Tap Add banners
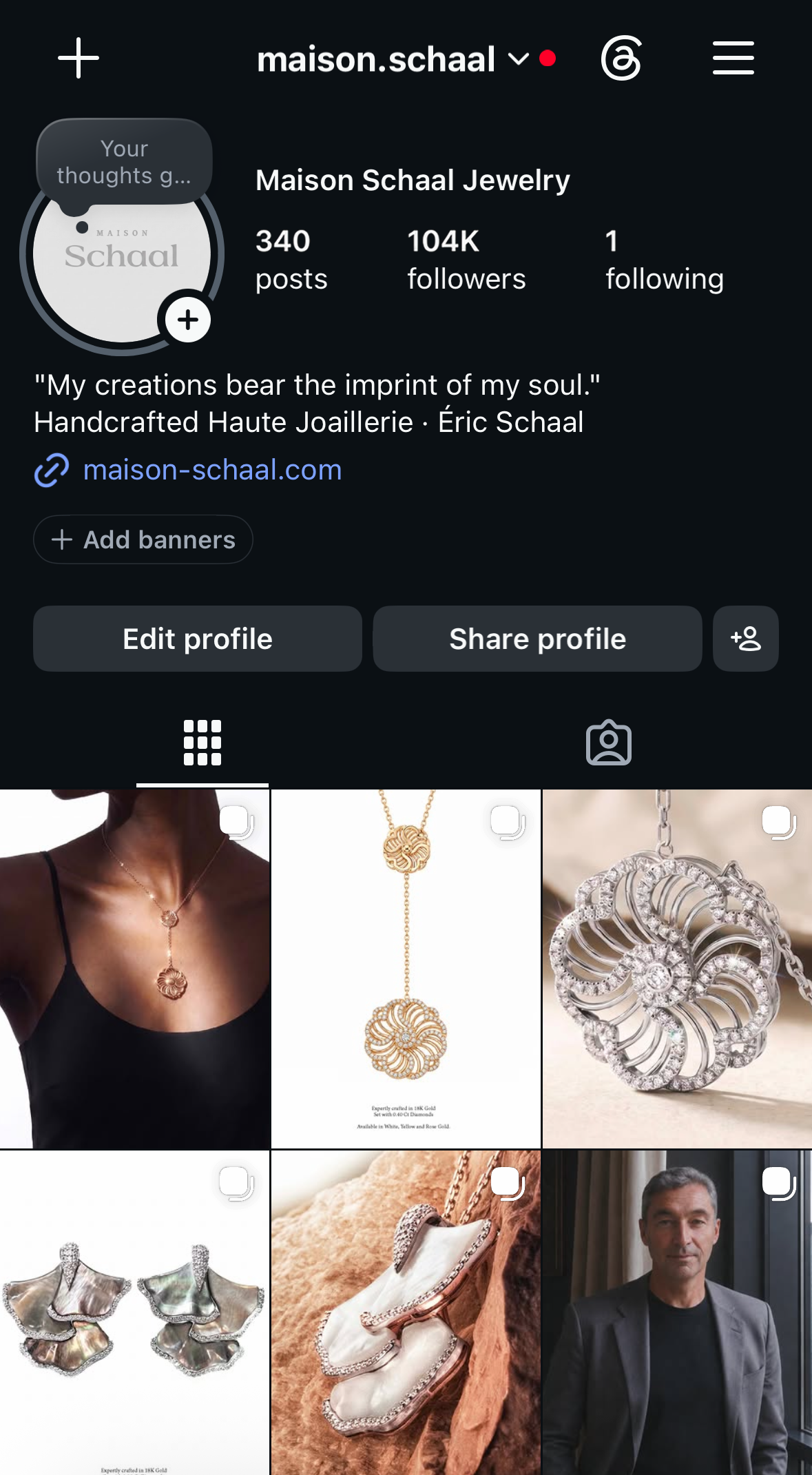Screen dimensions: 812x1475 [x=143, y=539]
